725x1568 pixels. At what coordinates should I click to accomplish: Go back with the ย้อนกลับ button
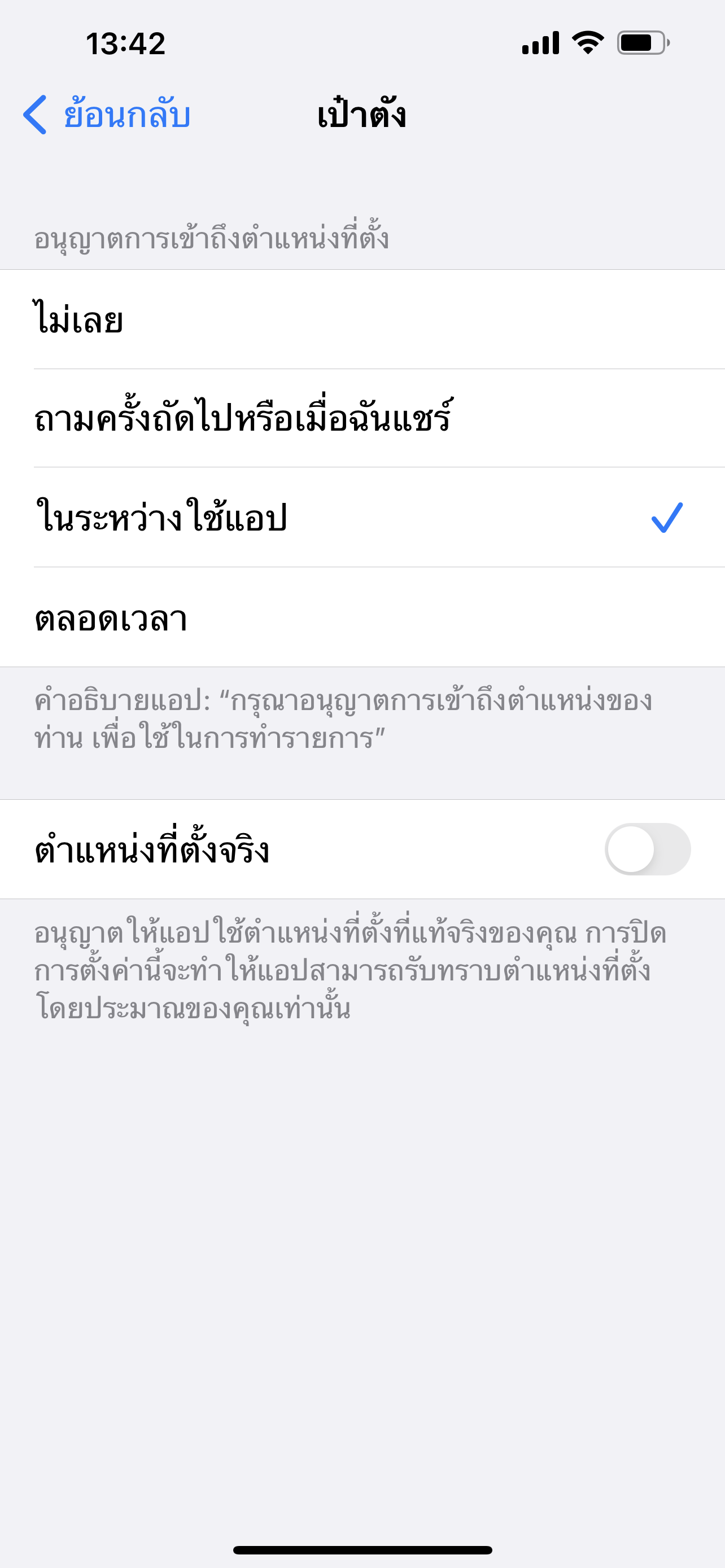click(107, 115)
